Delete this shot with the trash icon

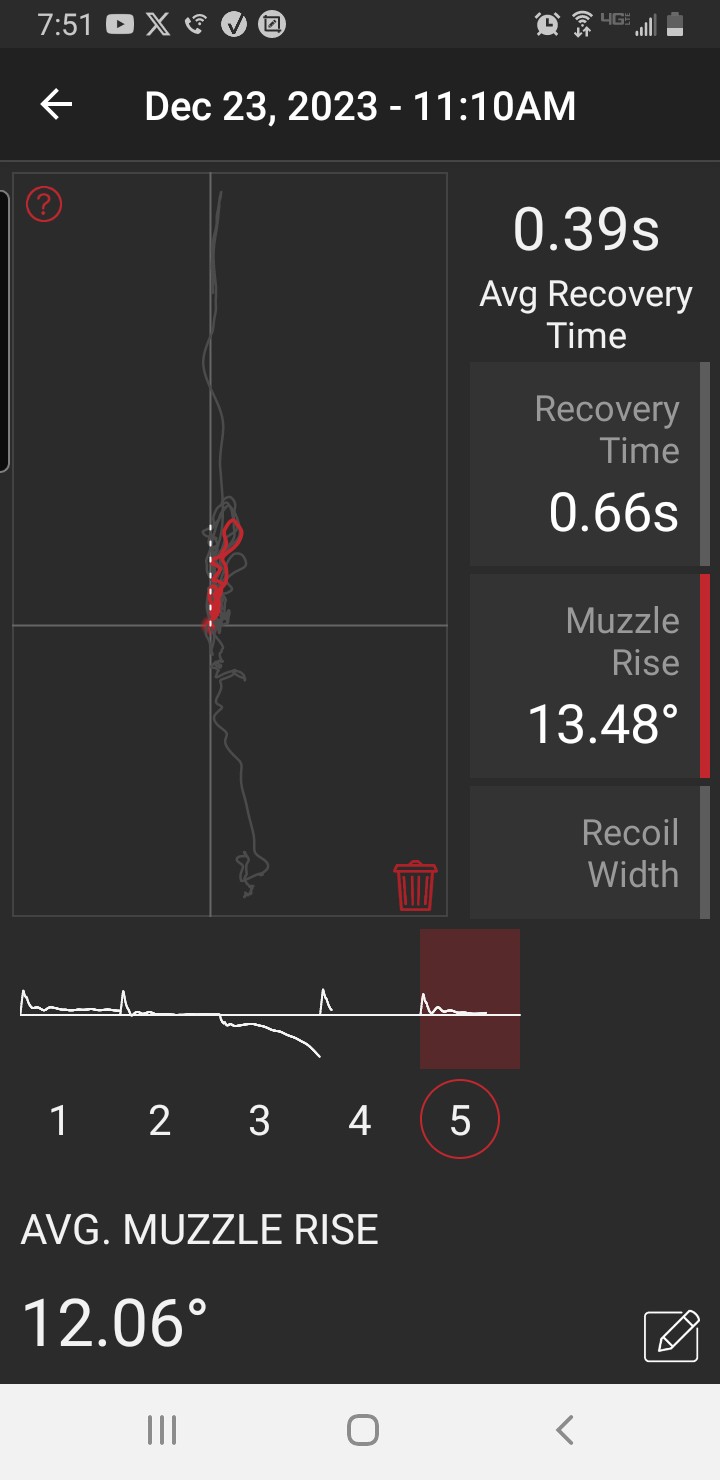point(415,886)
